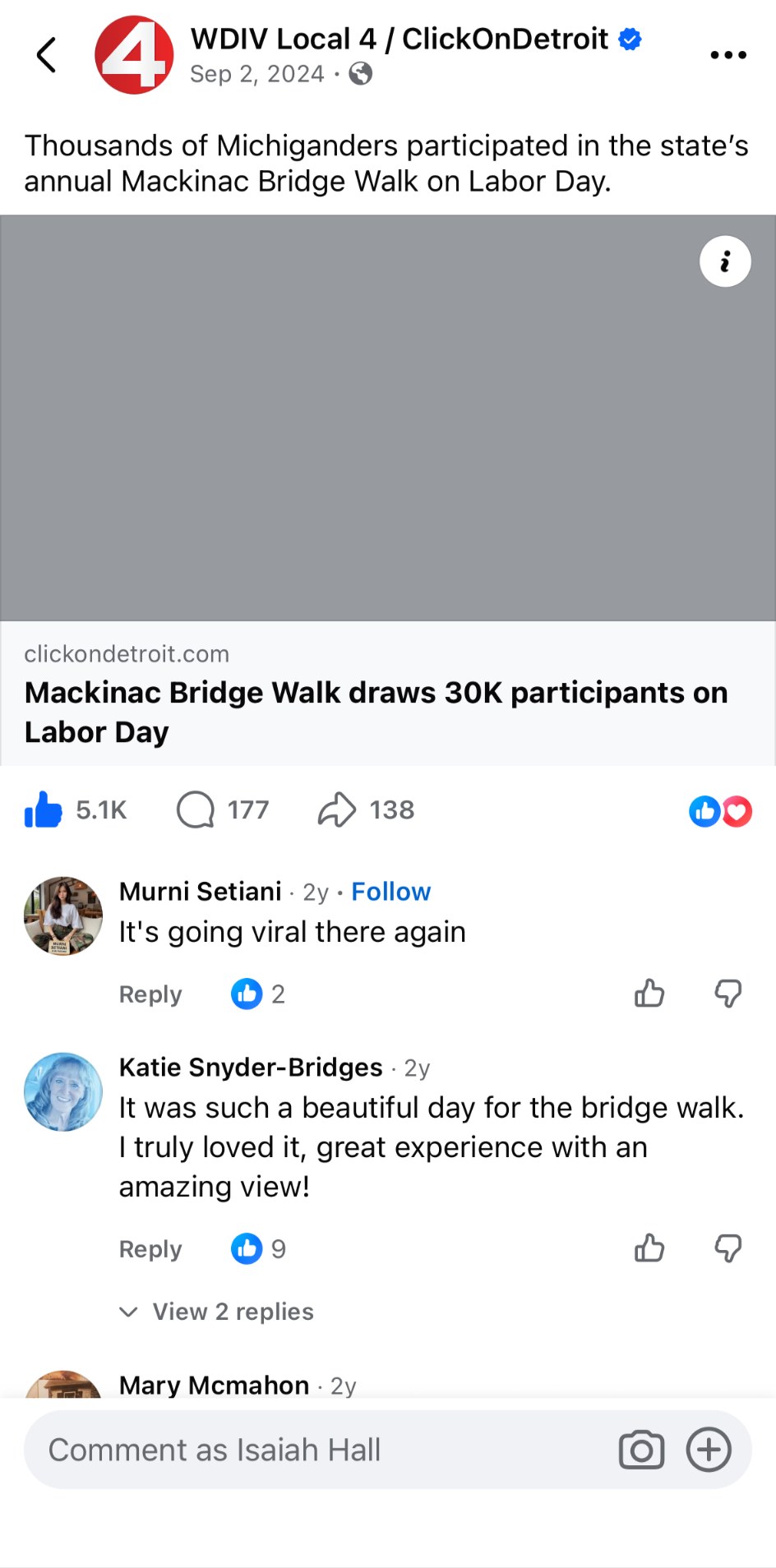This screenshot has width=776, height=1568.
Task: Follow Murni Setiani
Action: 390,892
